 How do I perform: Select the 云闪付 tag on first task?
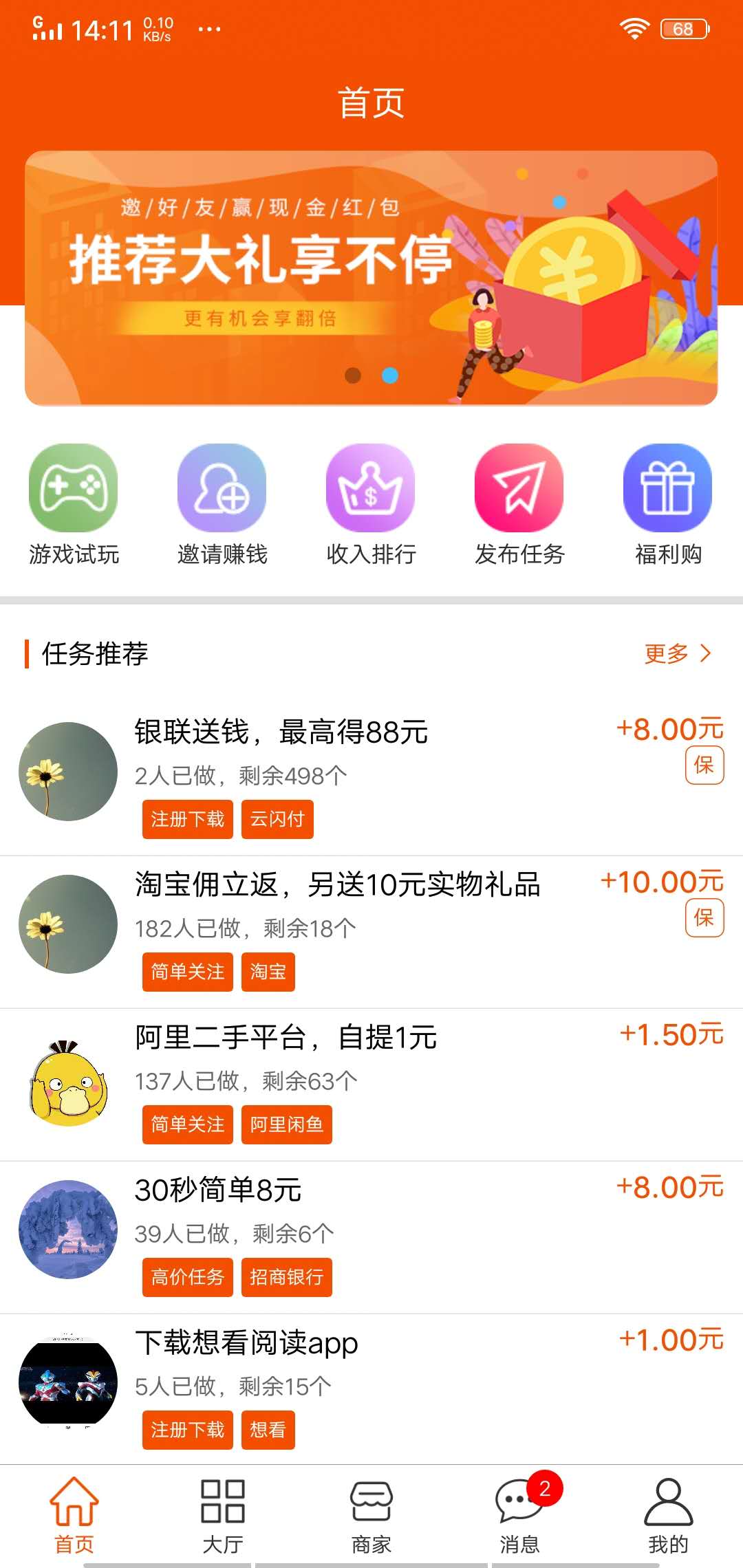point(277,820)
